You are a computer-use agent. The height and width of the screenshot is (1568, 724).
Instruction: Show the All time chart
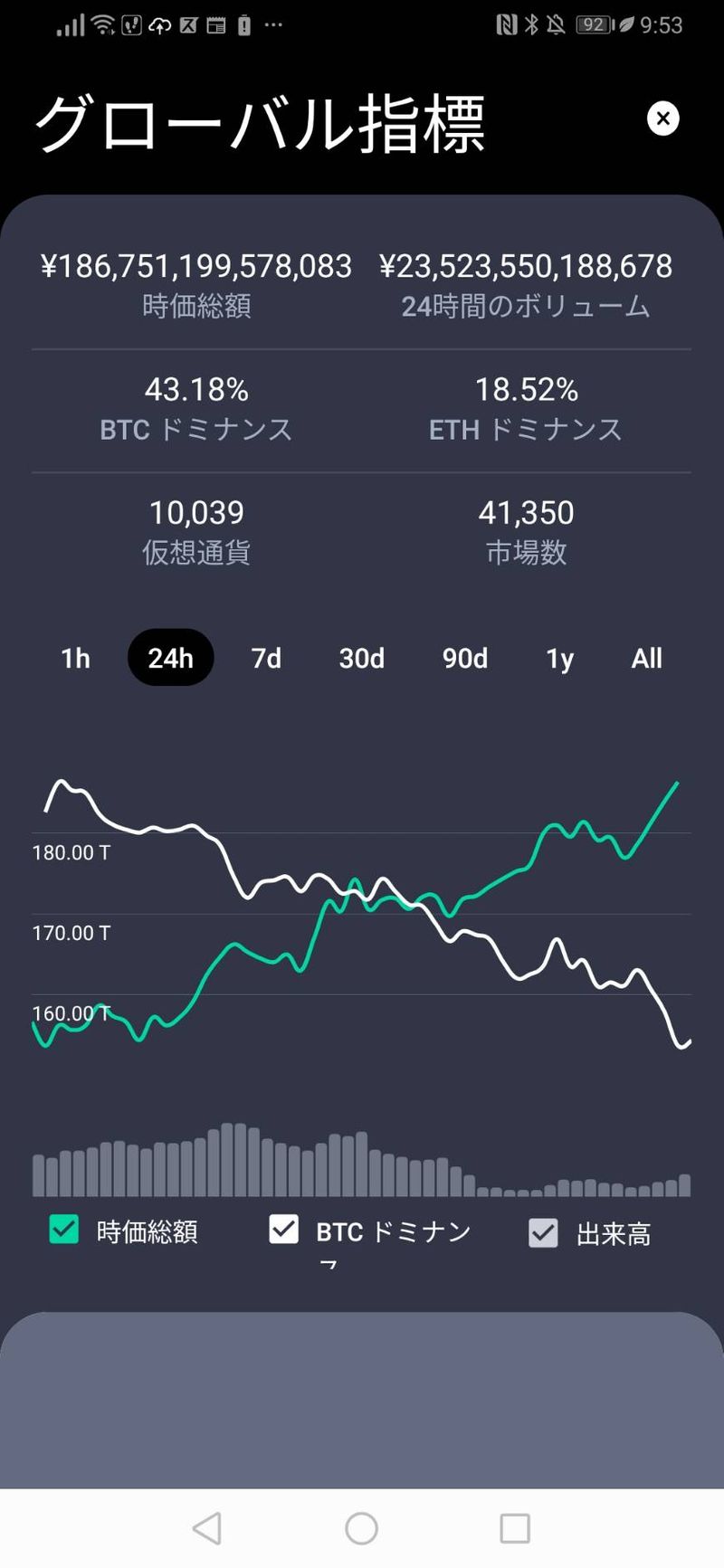(x=646, y=658)
